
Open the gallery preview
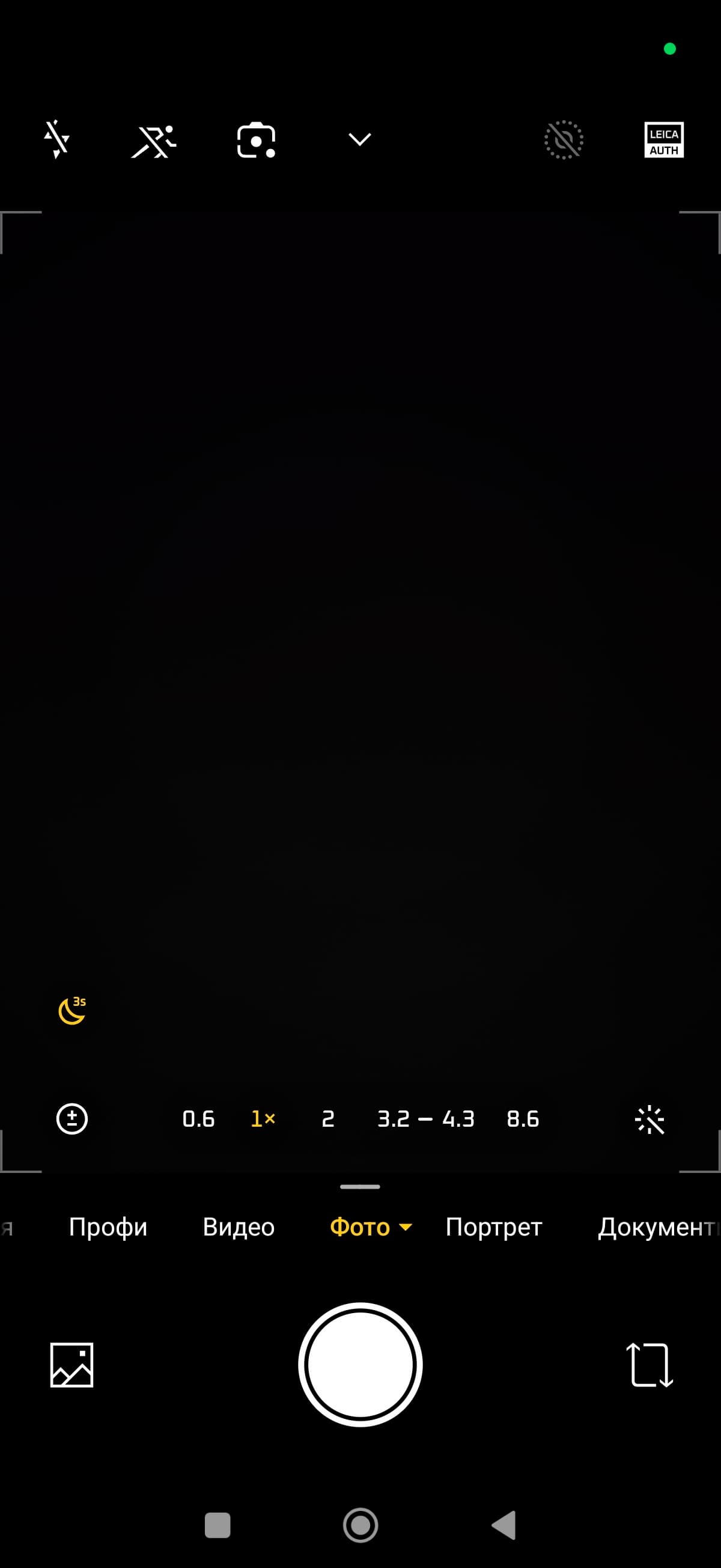71,1365
